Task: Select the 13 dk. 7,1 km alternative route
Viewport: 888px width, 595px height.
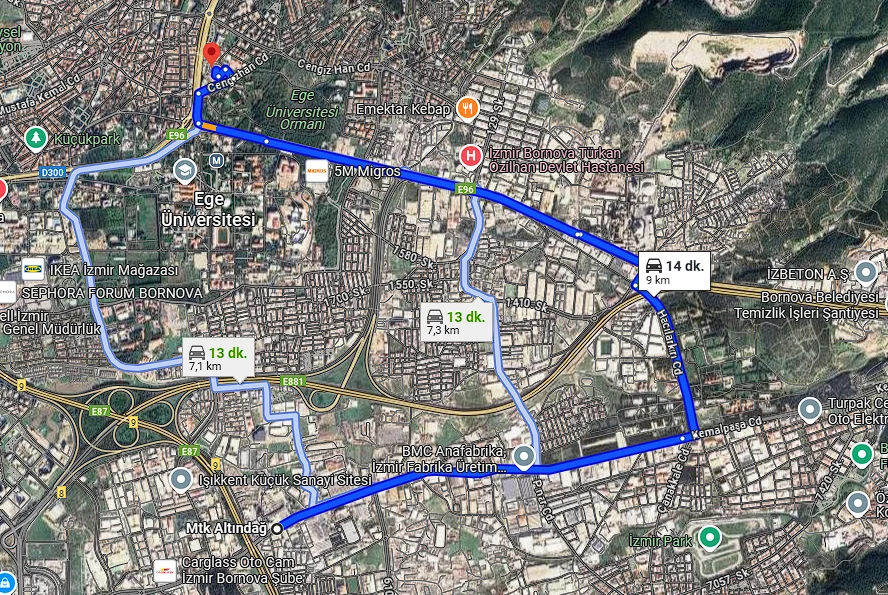Action: (x=218, y=357)
